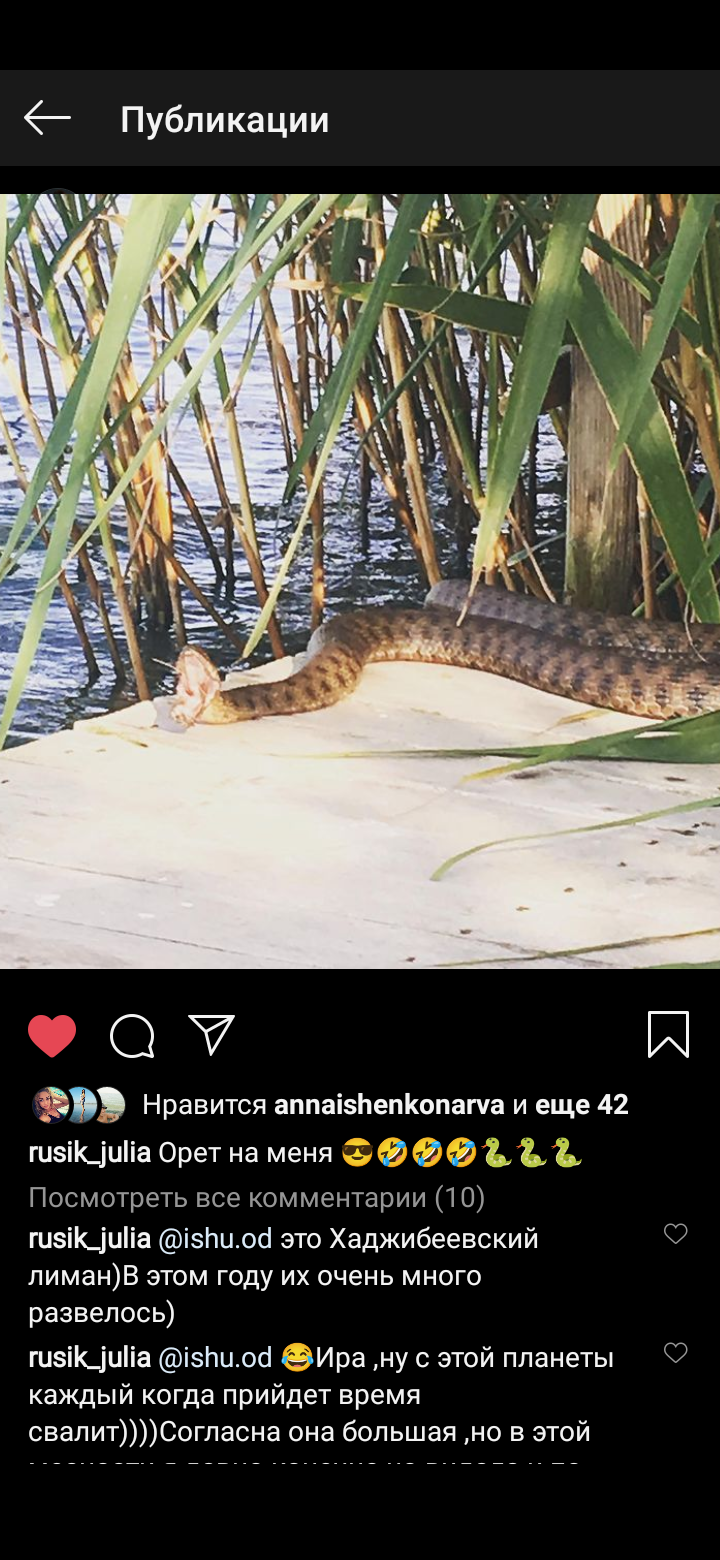The image size is (720, 1560).
Task: Open rusik_julia's profile from the caption
Action: pos(90,1153)
